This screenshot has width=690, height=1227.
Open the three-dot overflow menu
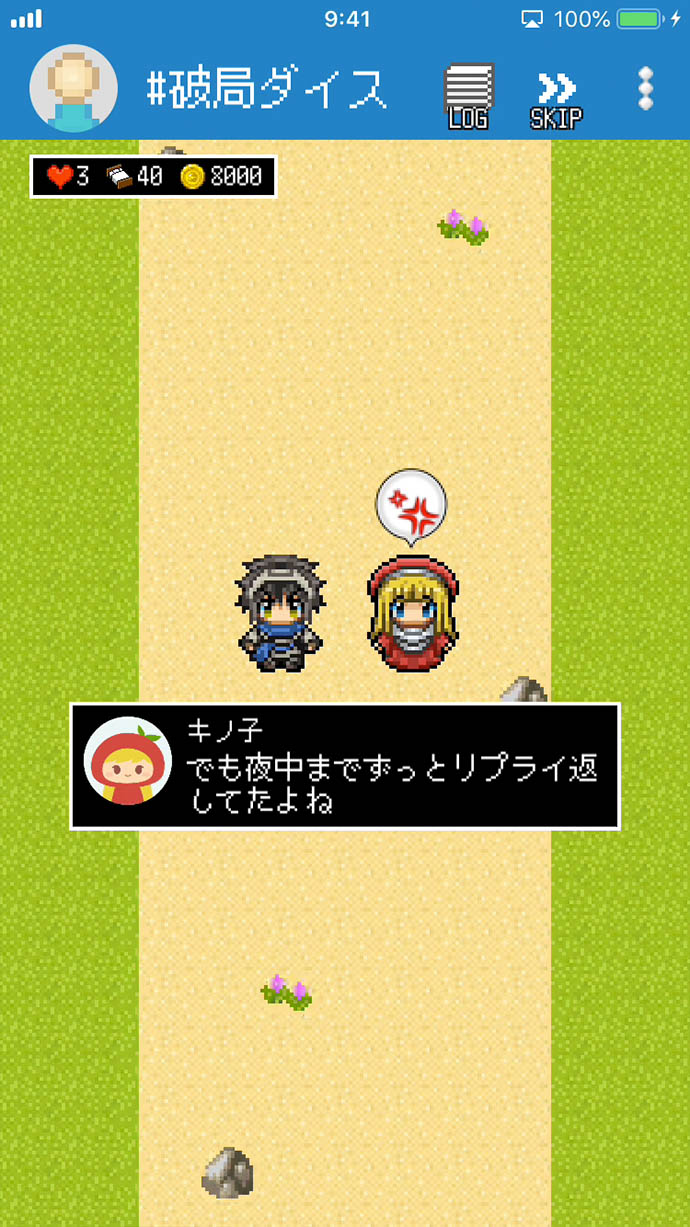click(x=646, y=89)
